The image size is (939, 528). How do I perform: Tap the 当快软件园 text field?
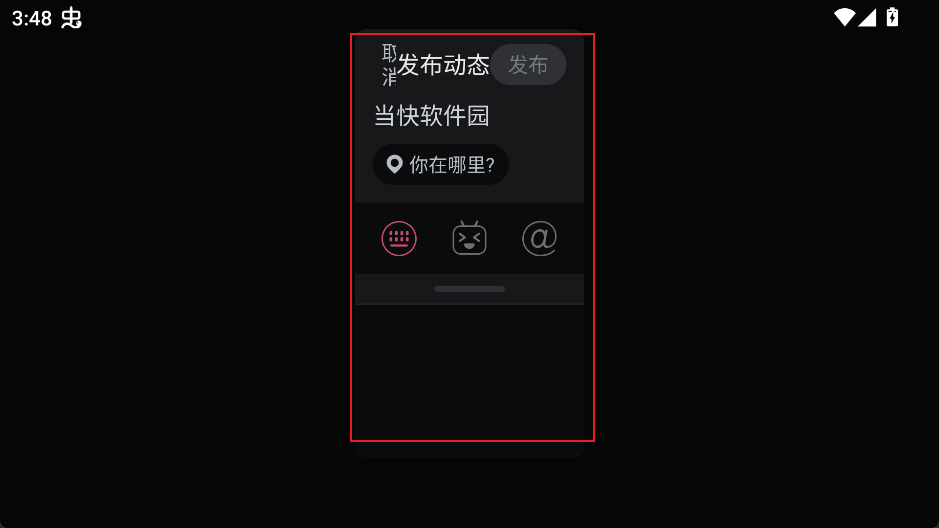click(432, 116)
